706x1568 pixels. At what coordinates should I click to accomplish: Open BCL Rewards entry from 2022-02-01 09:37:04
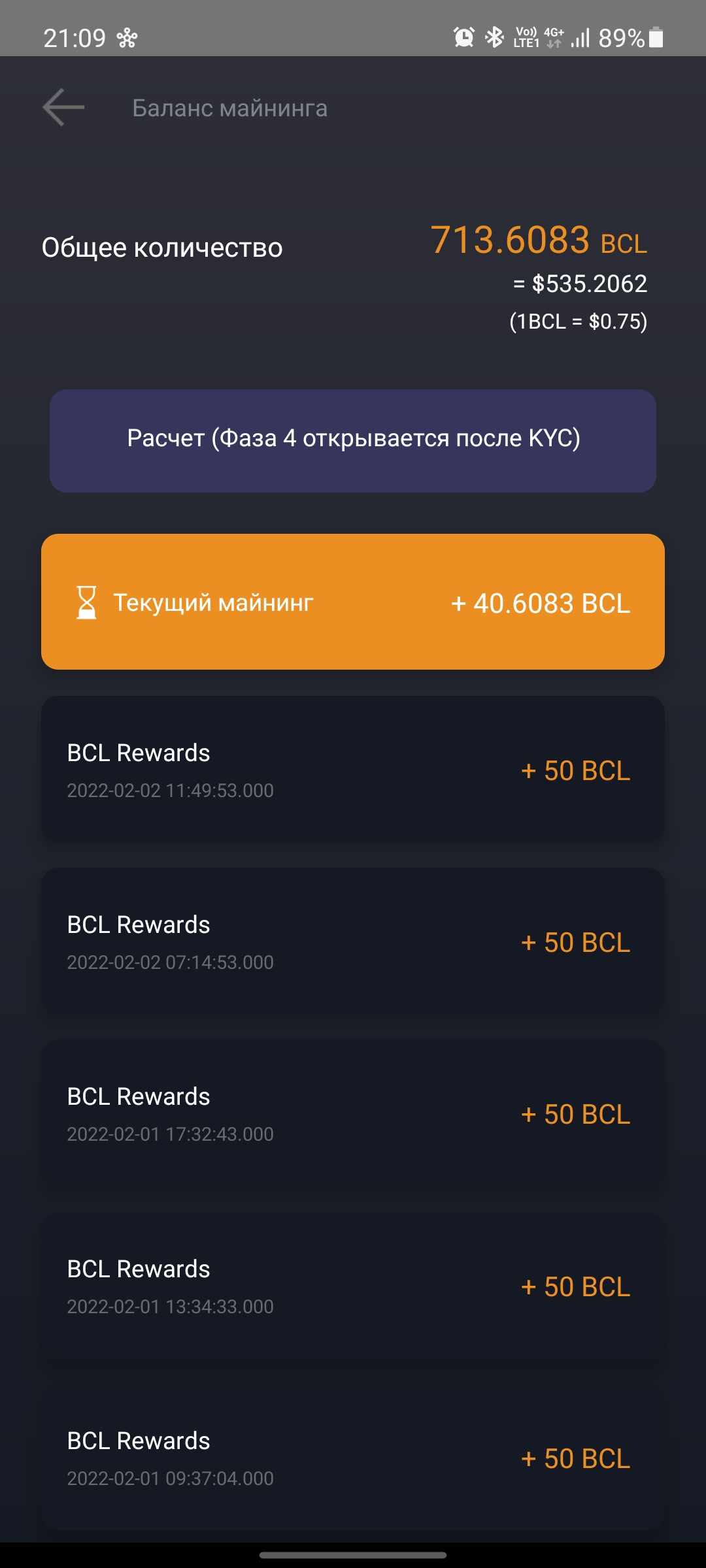pyautogui.click(x=353, y=1457)
